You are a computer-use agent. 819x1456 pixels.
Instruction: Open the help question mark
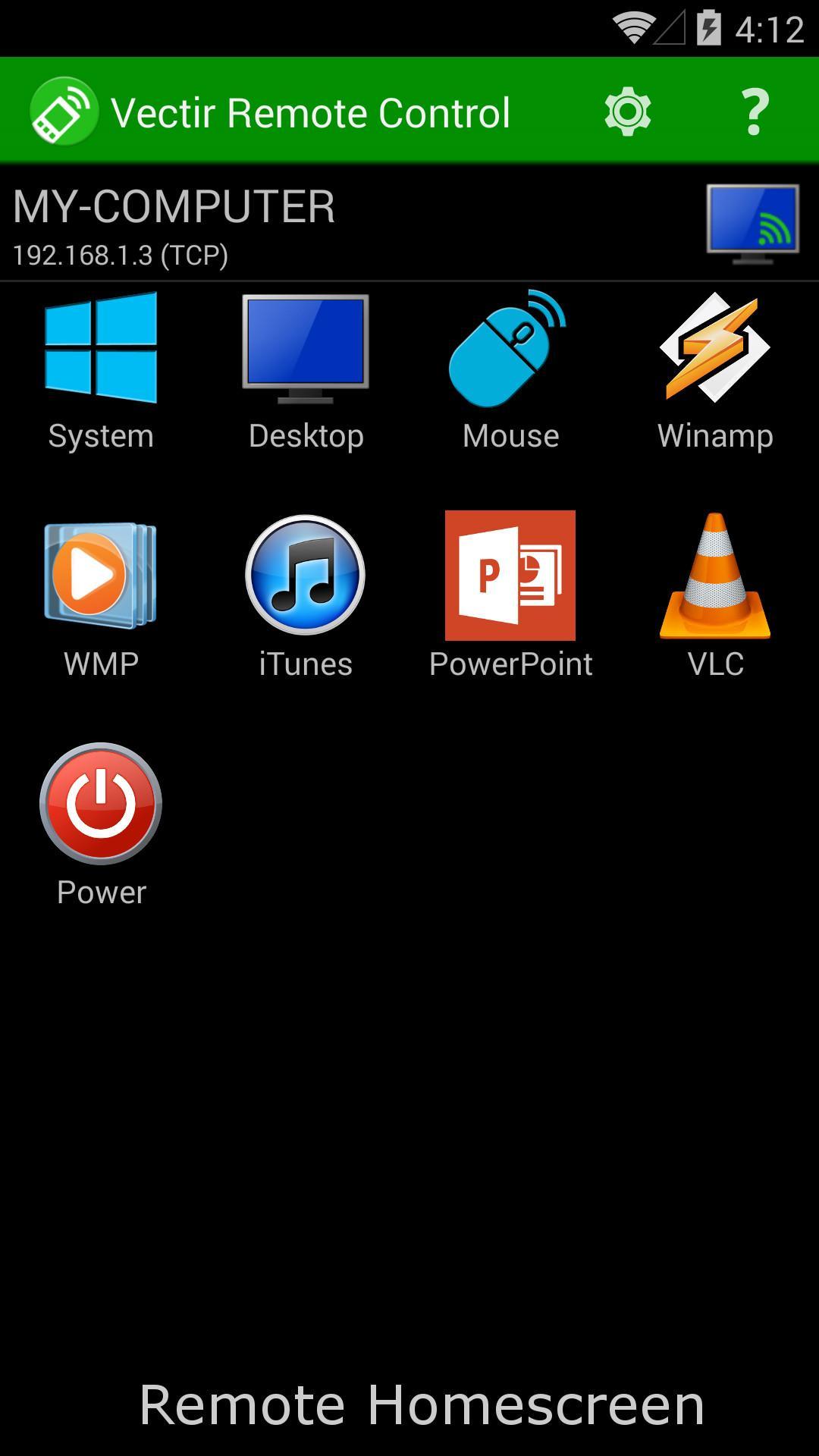tap(752, 111)
